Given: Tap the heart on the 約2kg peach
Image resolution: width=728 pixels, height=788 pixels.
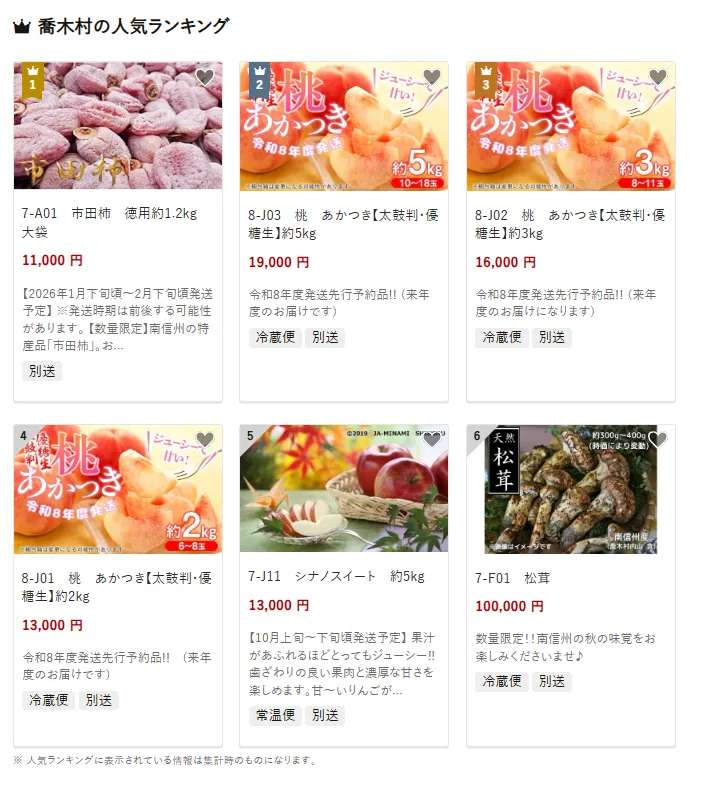Looking at the screenshot, I should coord(205,440).
